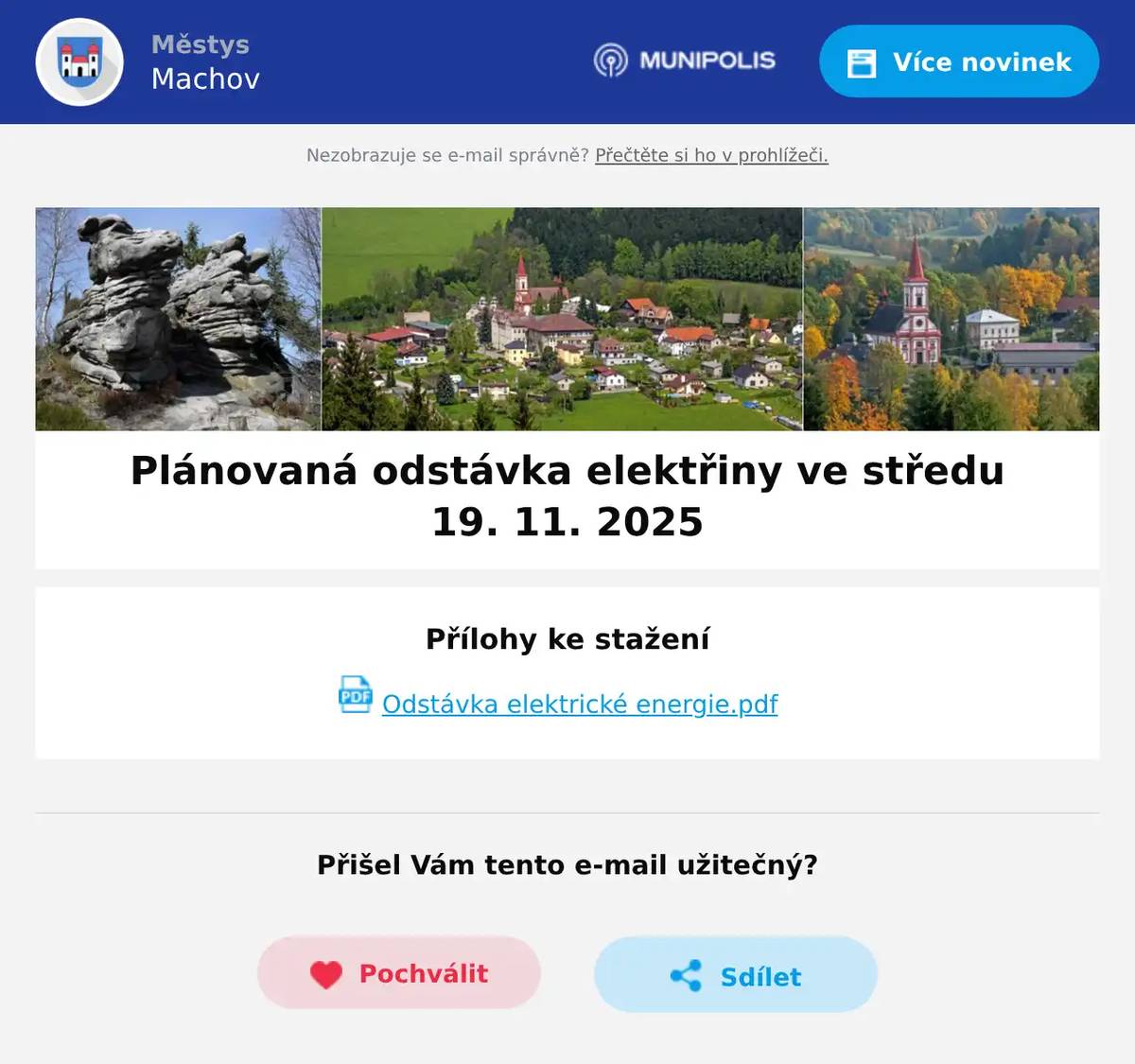The height and width of the screenshot is (1064, 1135).
Task: Tap the Pochválit button
Action: tap(399, 973)
